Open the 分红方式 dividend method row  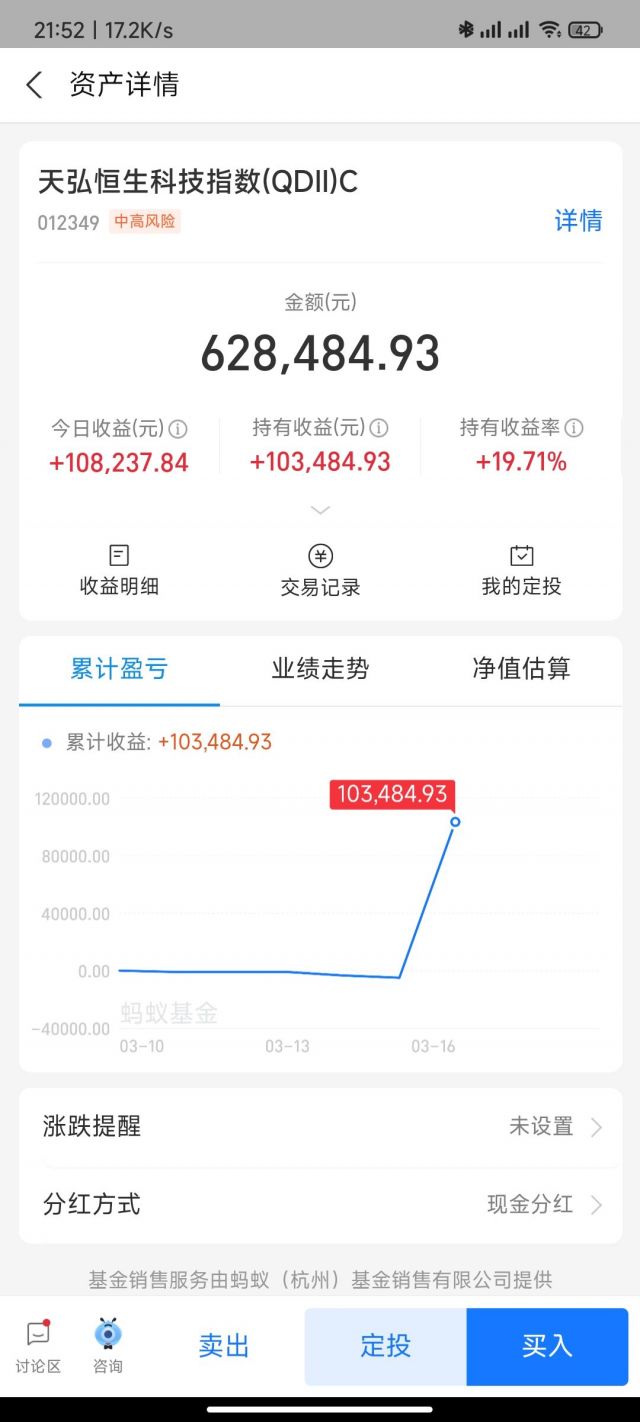click(320, 1204)
